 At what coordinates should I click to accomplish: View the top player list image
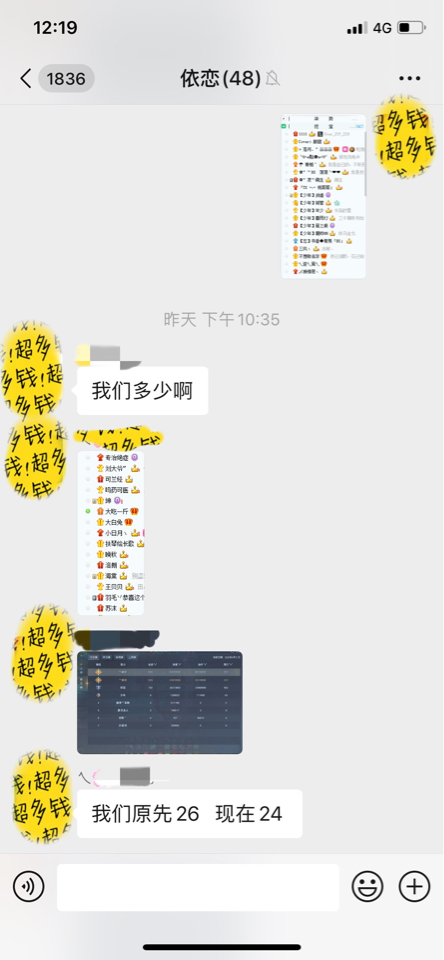pos(323,196)
